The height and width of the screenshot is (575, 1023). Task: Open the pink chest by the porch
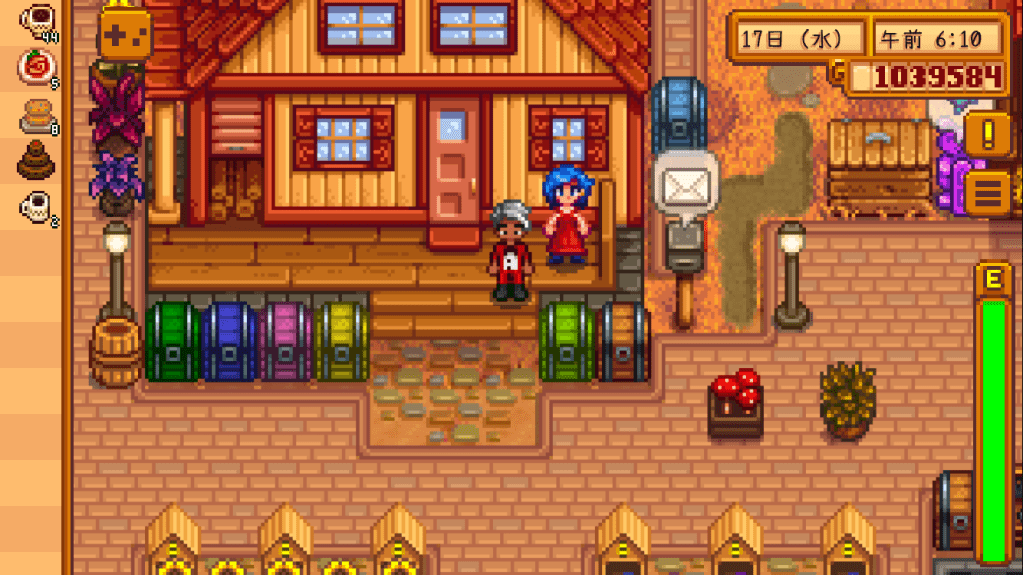286,340
